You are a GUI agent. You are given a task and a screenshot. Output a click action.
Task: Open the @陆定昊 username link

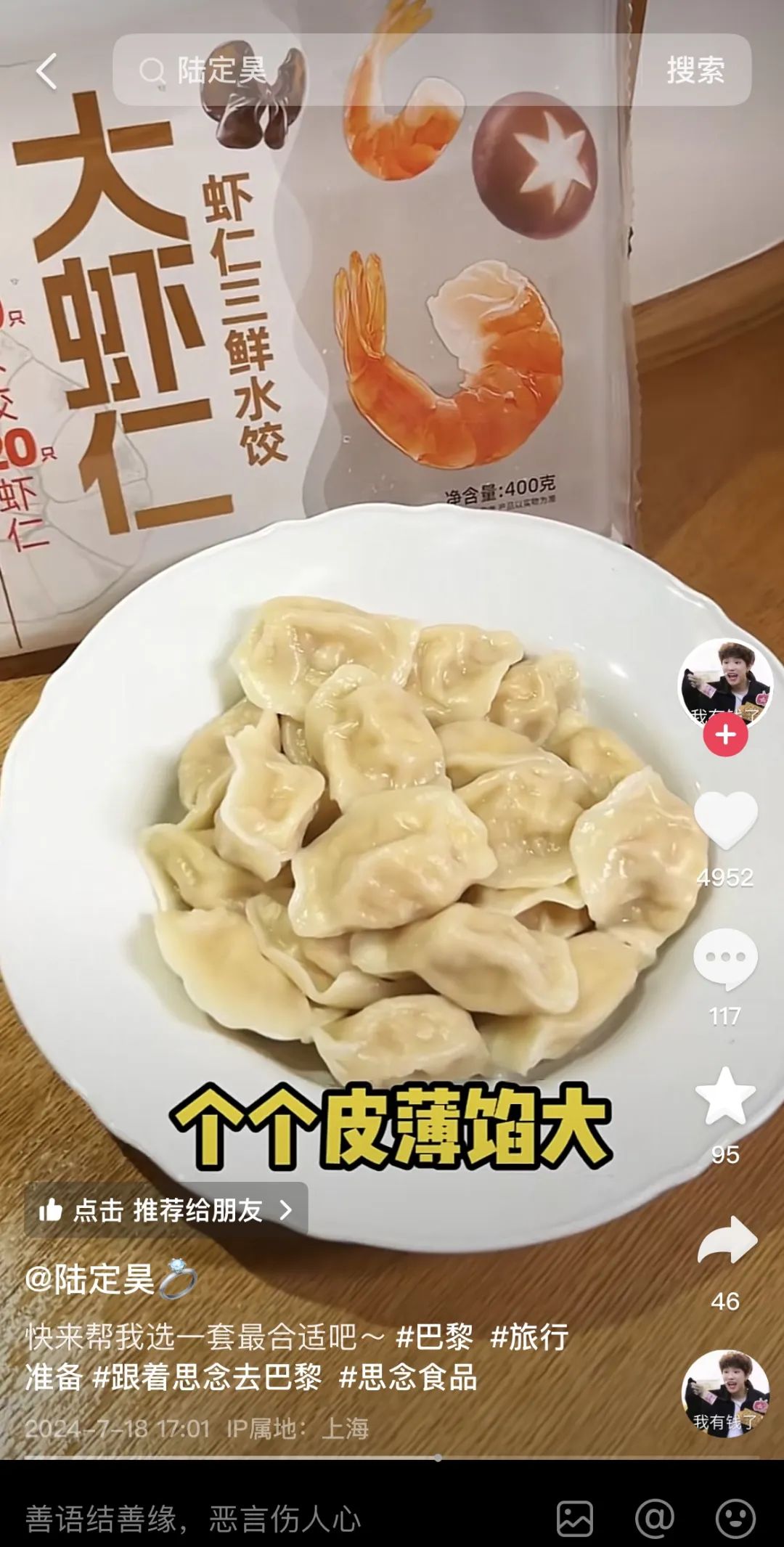click(91, 1279)
